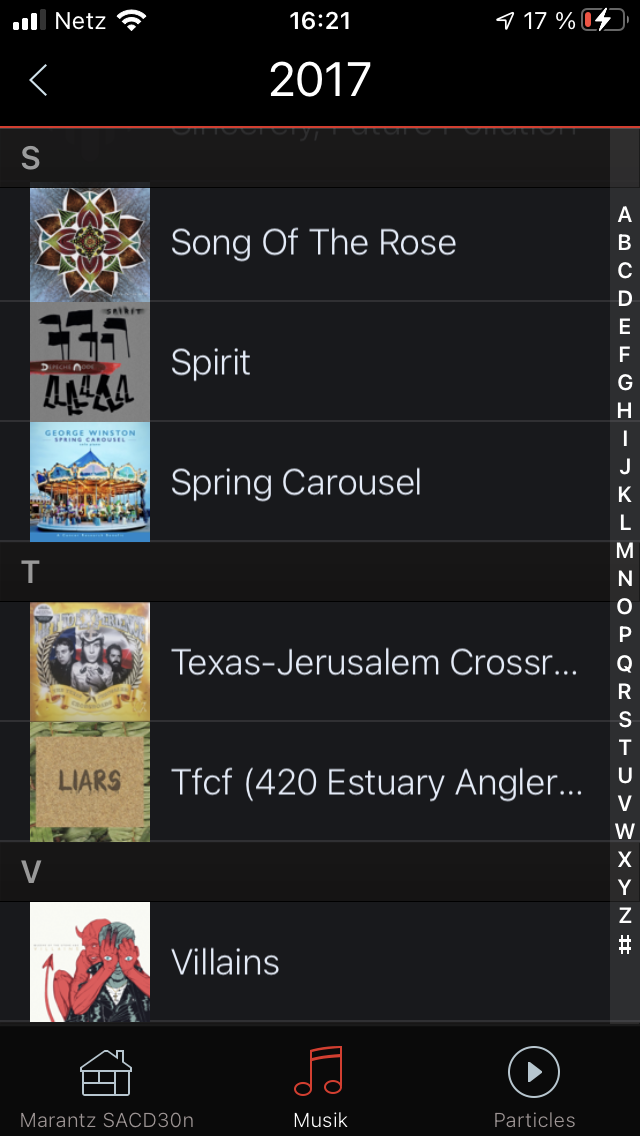Jump to the # section in index
Image resolution: width=640 pixels, height=1136 pixels.
point(624,944)
